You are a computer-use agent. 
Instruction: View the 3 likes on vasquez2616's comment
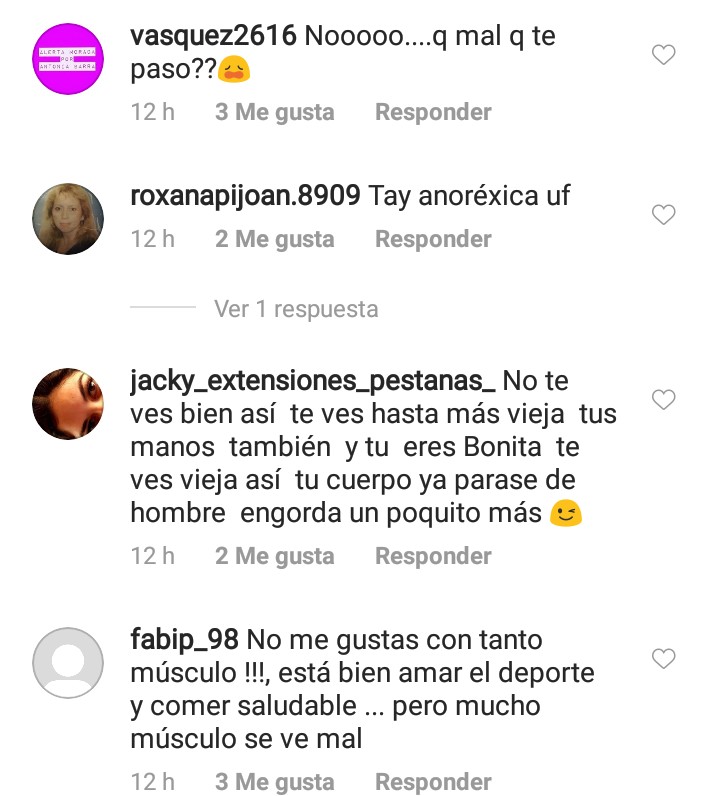(274, 112)
